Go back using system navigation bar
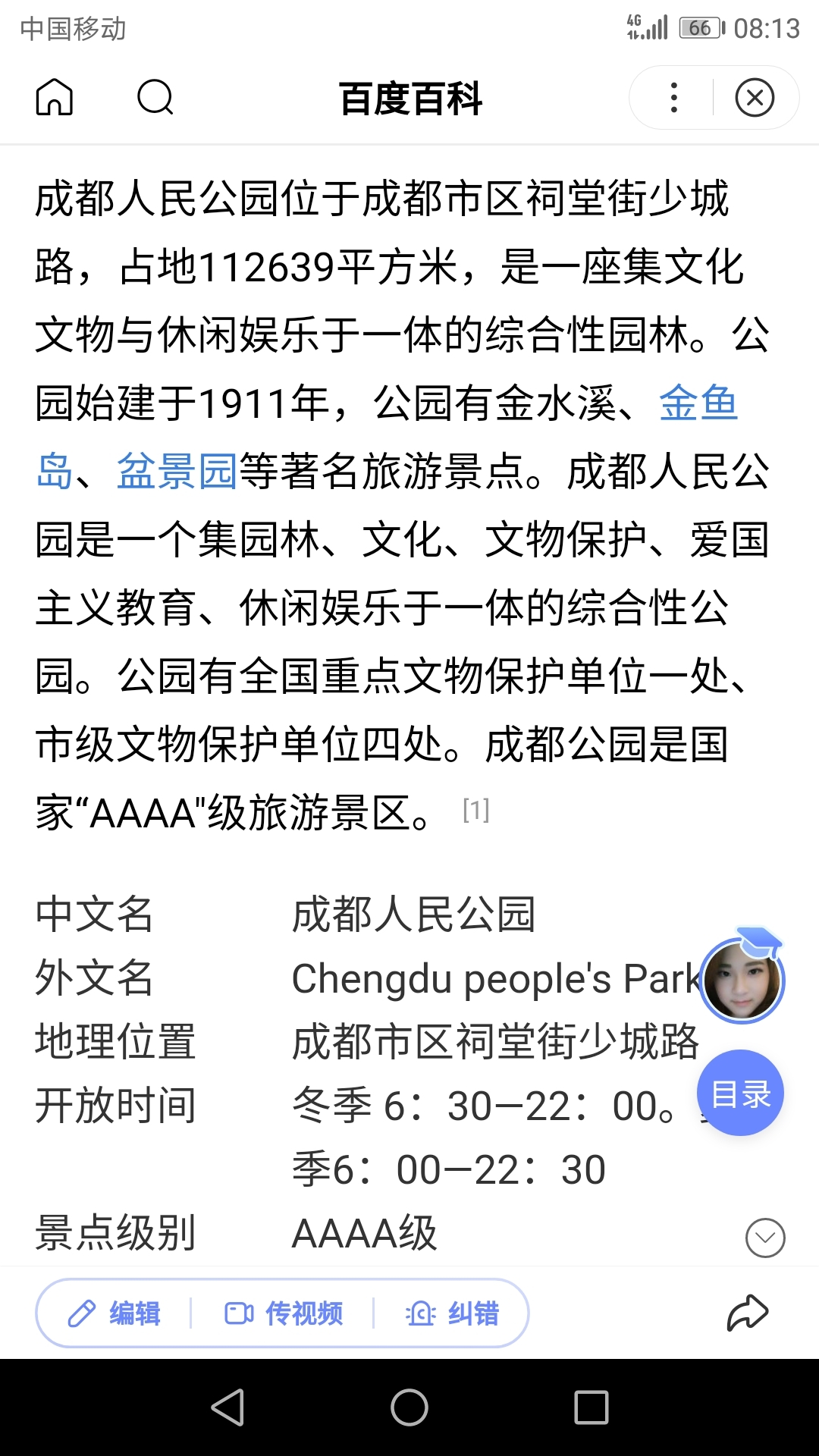 pyautogui.click(x=227, y=1407)
